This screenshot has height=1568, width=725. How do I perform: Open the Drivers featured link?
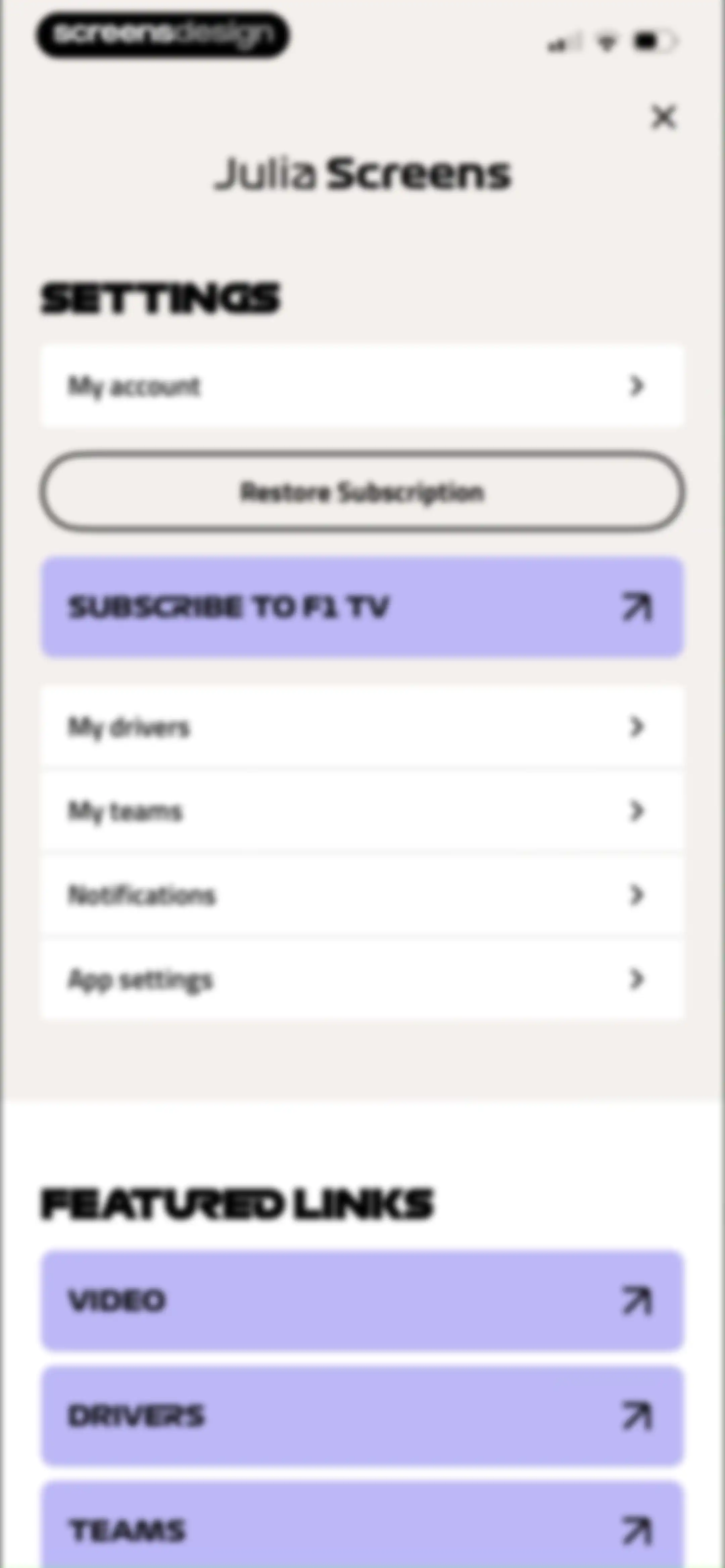(362, 1416)
